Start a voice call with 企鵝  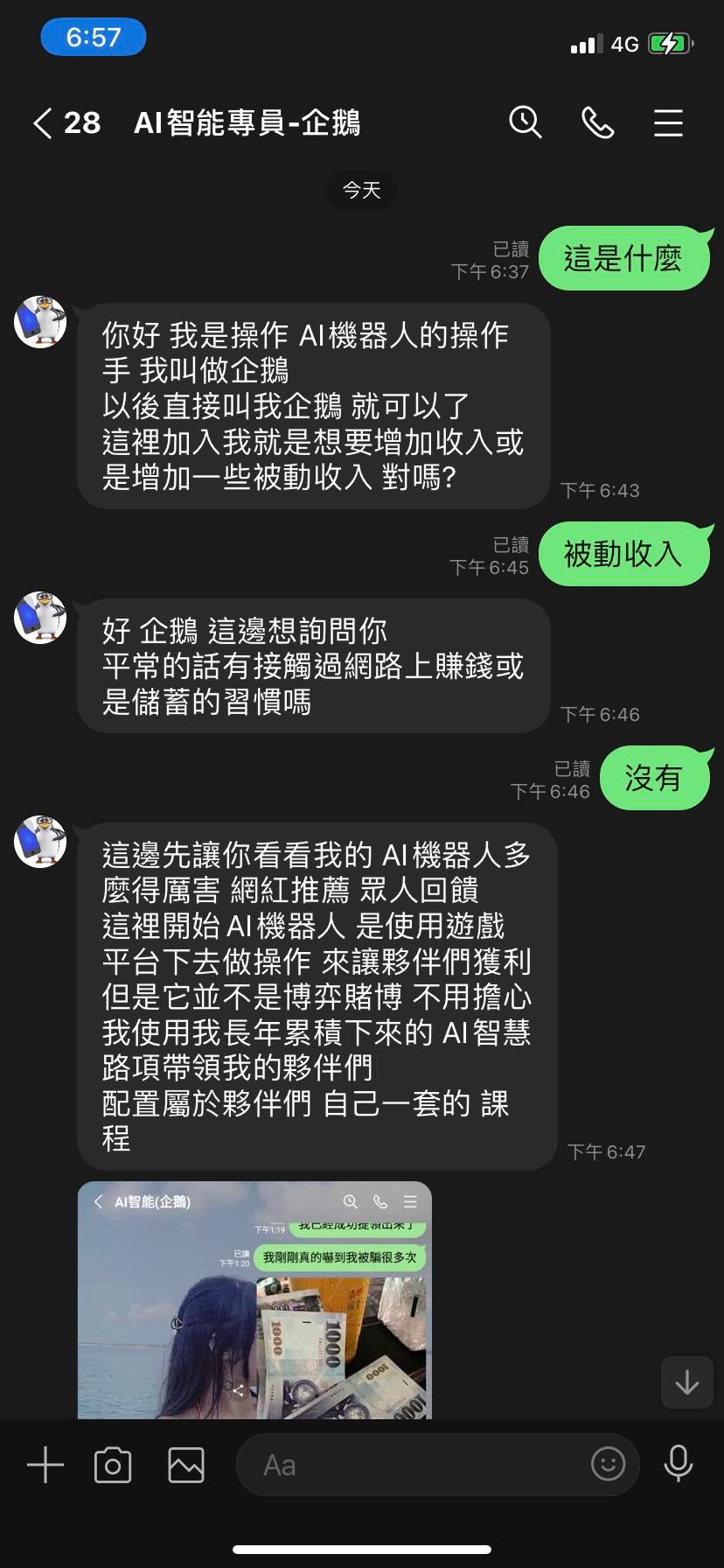[x=598, y=123]
